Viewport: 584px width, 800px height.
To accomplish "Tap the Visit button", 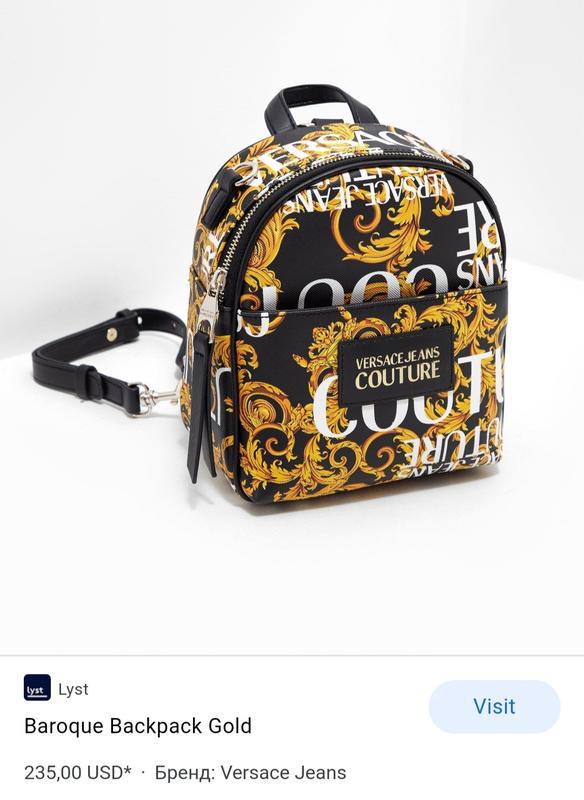I will tap(494, 707).
